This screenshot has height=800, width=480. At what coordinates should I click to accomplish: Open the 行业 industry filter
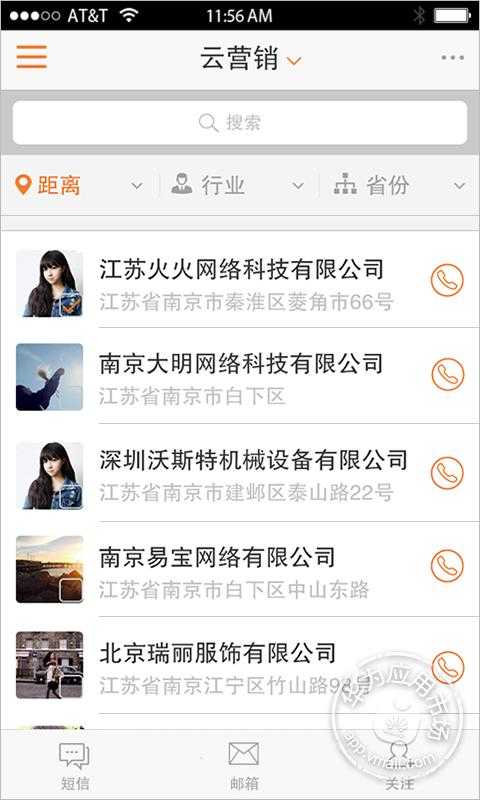click(238, 185)
